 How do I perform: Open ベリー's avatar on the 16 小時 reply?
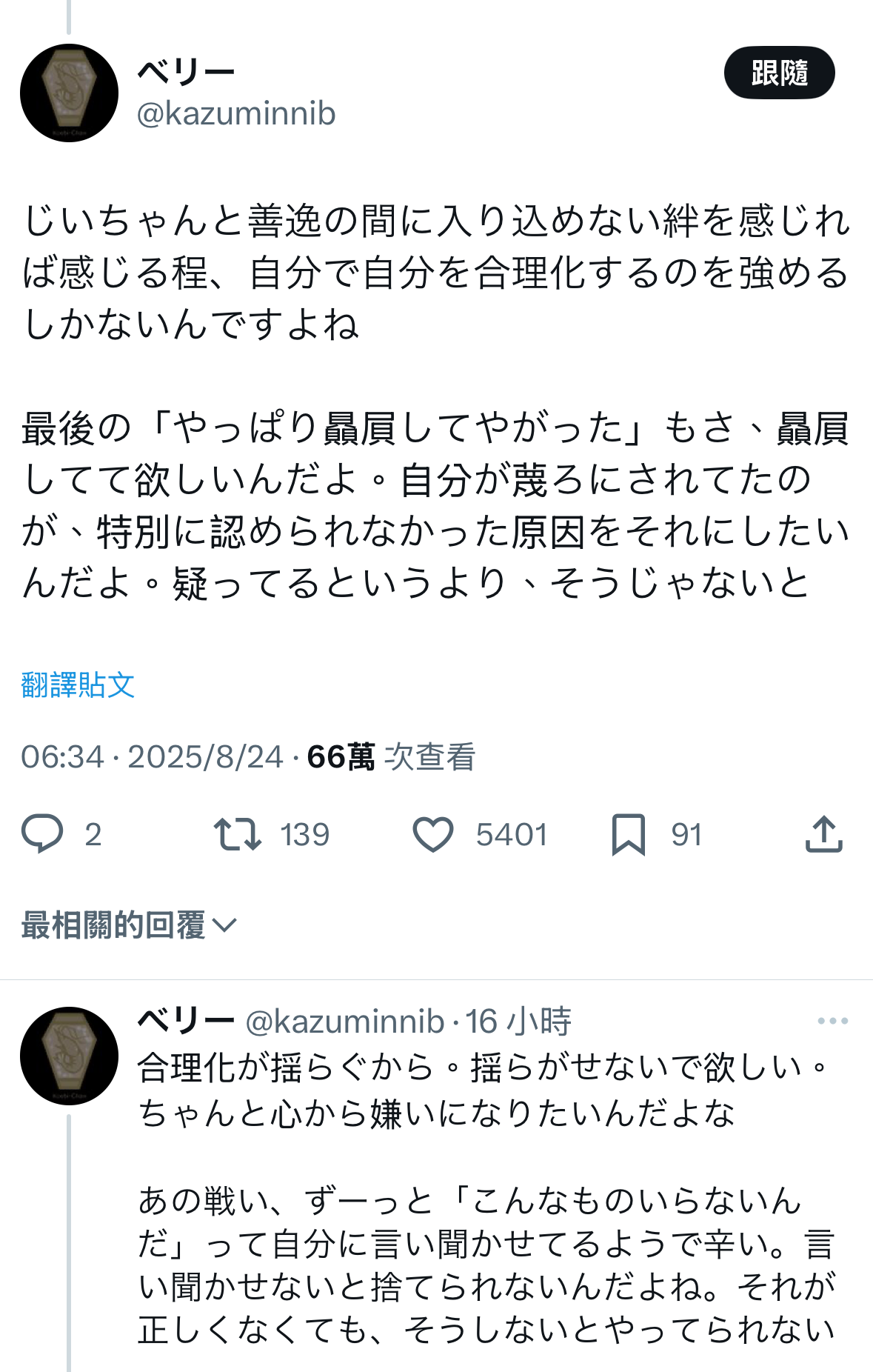[x=69, y=1056]
